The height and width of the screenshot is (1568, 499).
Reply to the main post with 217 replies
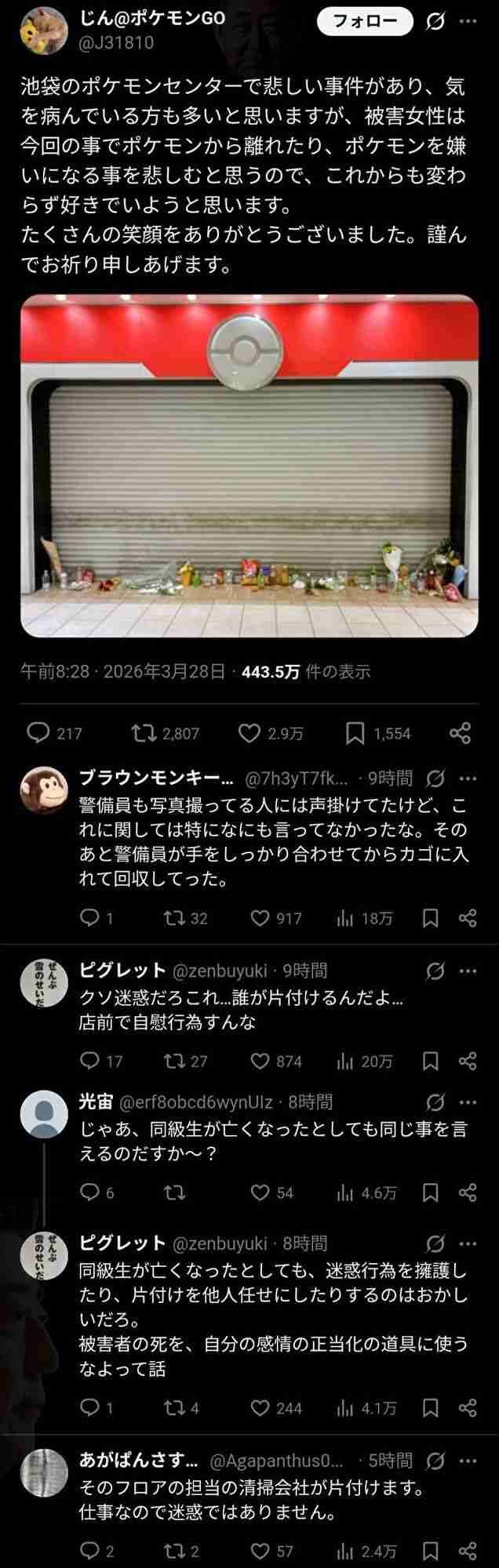point(38,733)
